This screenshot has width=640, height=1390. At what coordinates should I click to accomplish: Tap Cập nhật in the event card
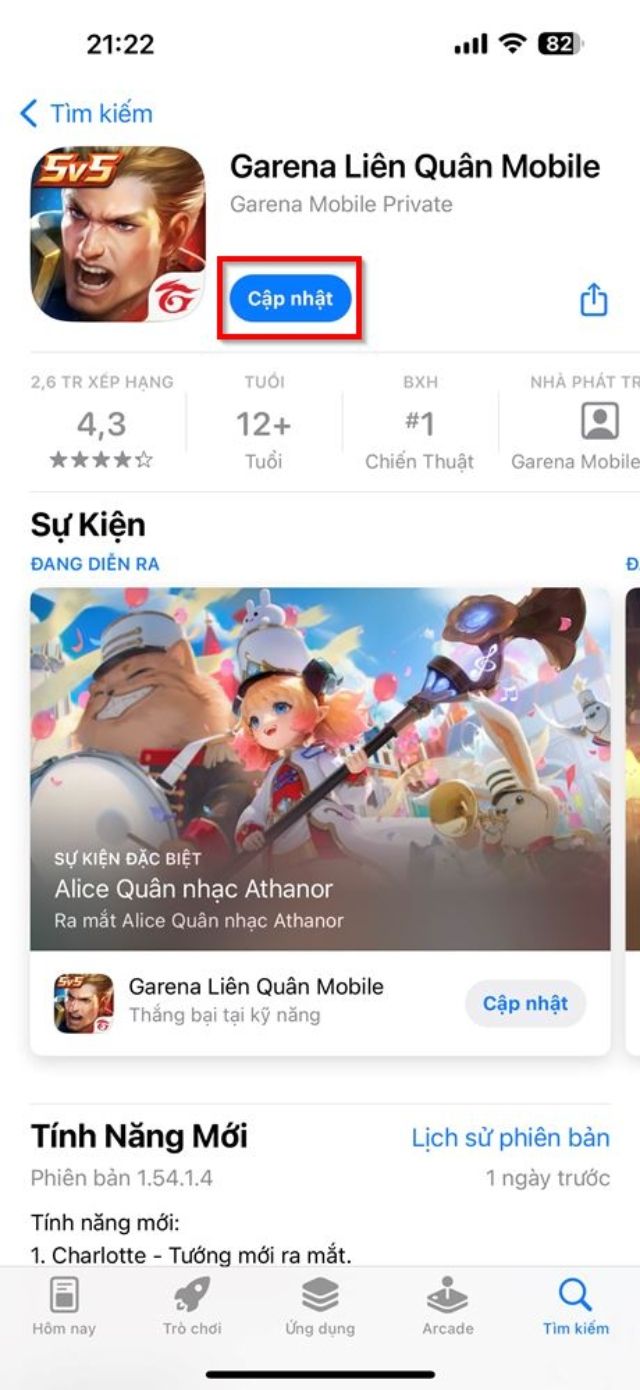[525, 1003]
